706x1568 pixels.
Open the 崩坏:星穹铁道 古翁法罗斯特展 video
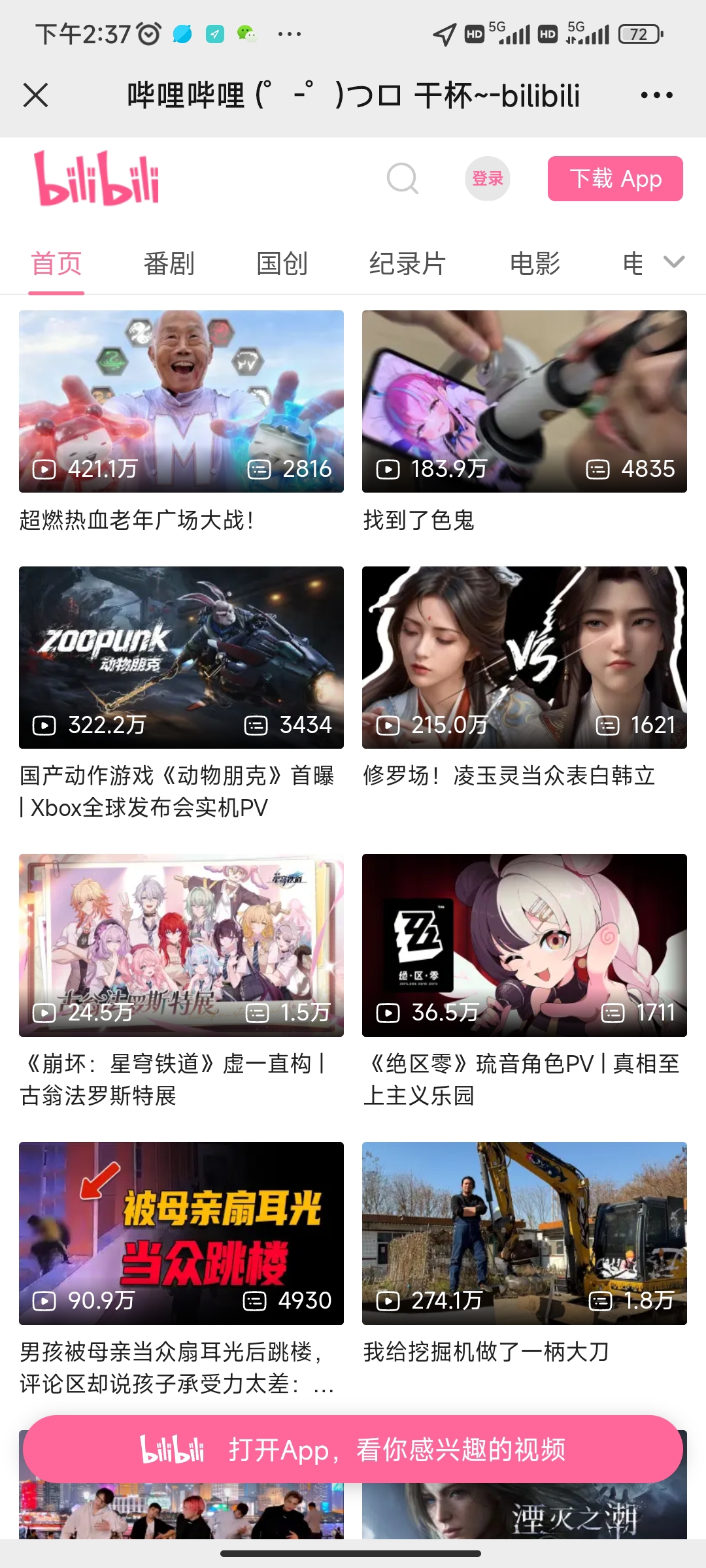pos(181,945)
